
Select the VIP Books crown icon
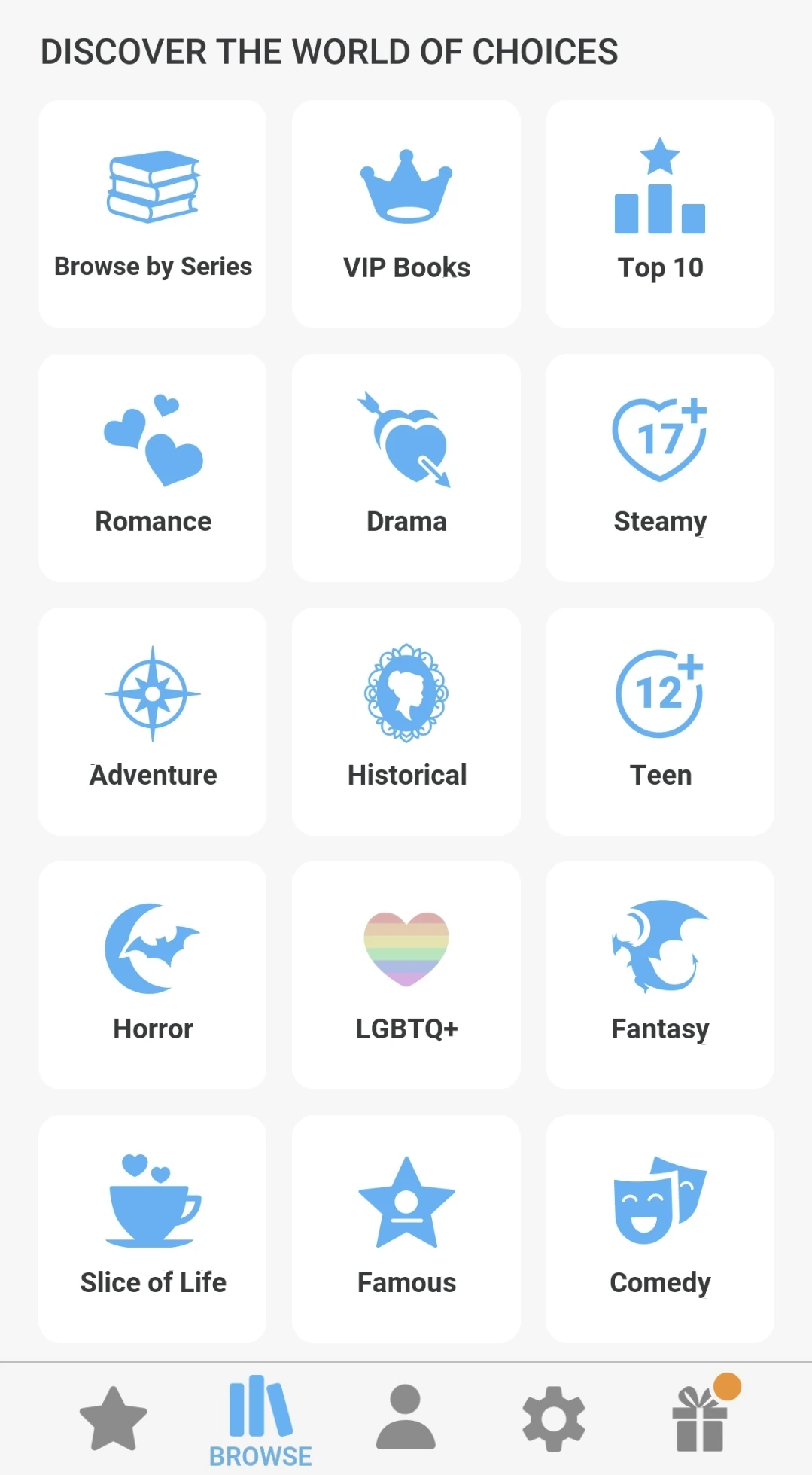coord(406,187)
